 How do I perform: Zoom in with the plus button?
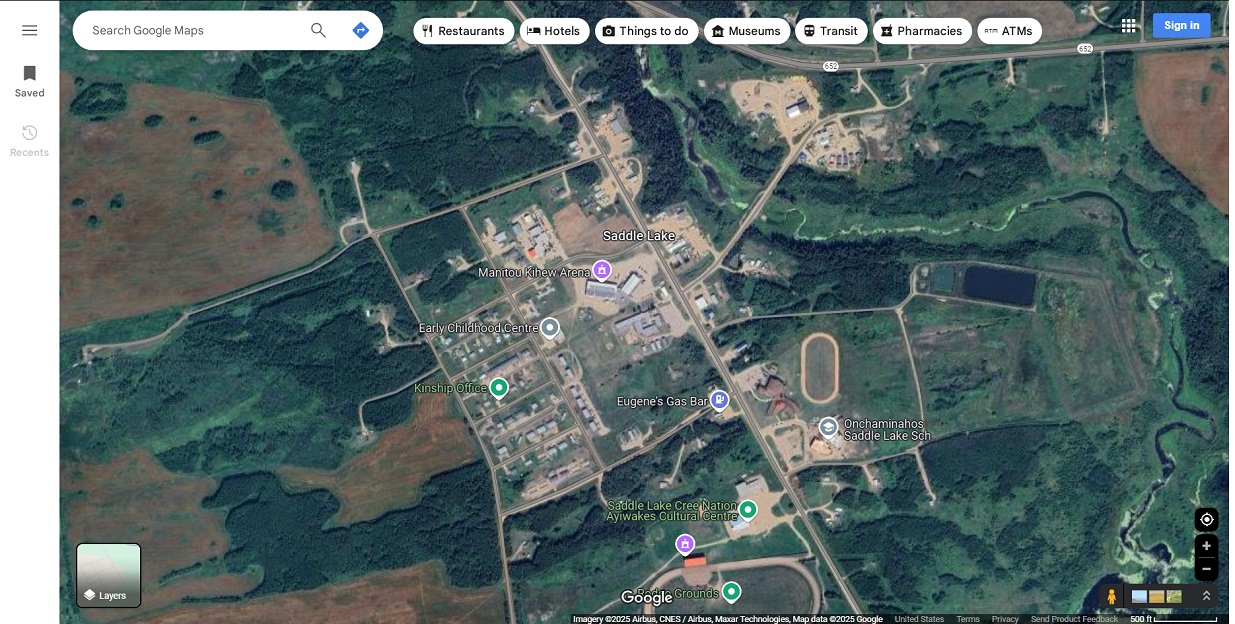1206,546
